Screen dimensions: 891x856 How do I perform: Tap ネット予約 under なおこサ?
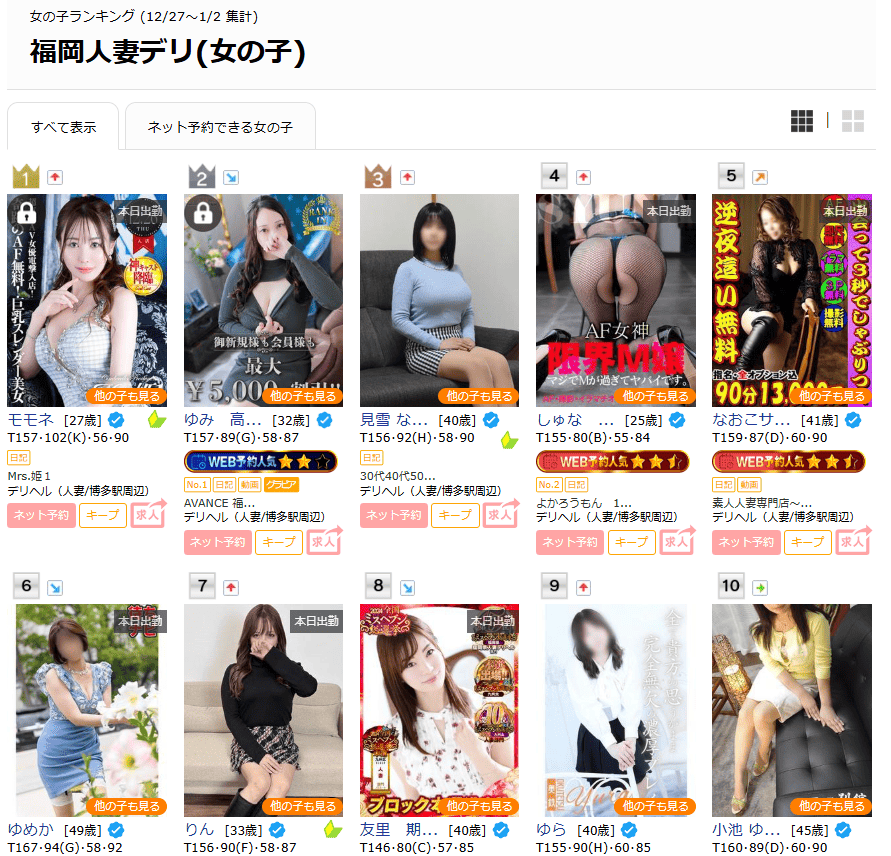click(x=745, y=542)
